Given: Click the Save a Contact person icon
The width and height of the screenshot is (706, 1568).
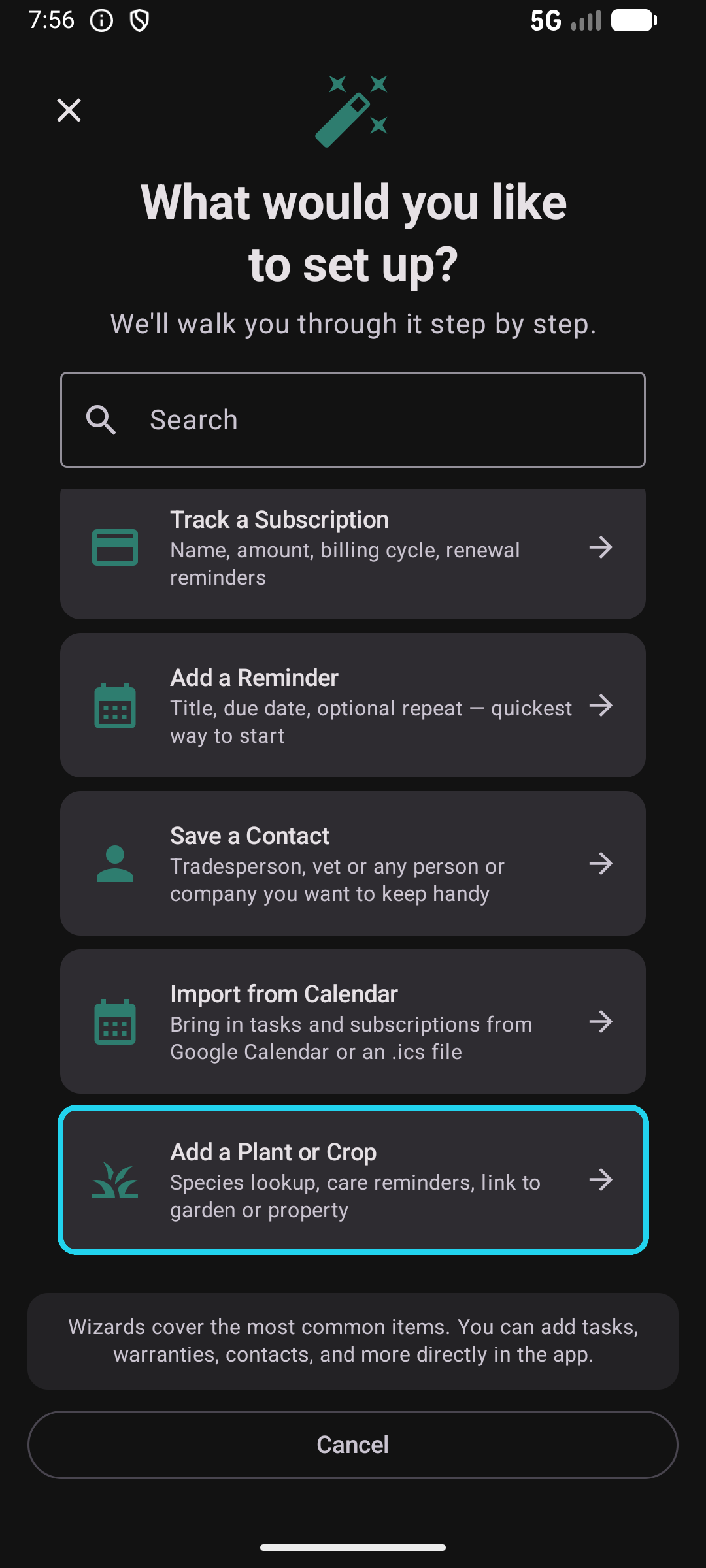Looking at the screenshot, I should point(116,864).
